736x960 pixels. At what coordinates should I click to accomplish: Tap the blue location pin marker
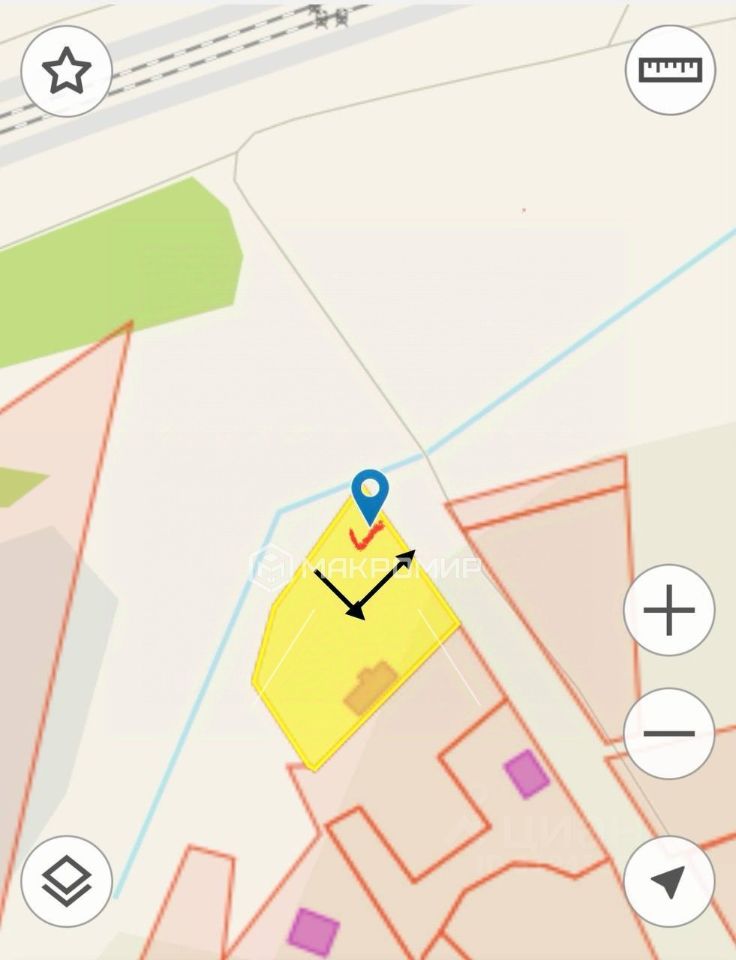coord(371,494)
